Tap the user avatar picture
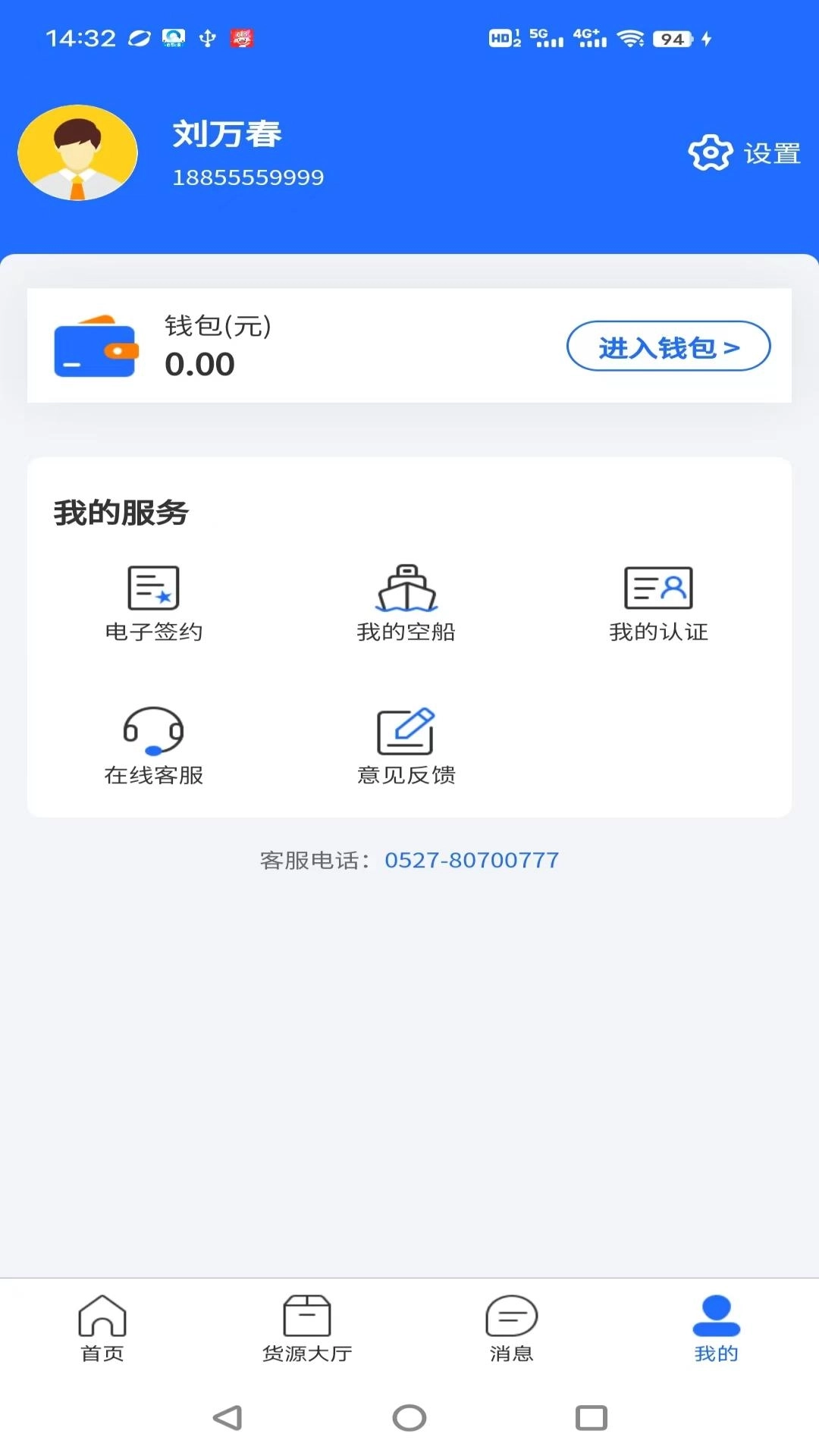 78,152
